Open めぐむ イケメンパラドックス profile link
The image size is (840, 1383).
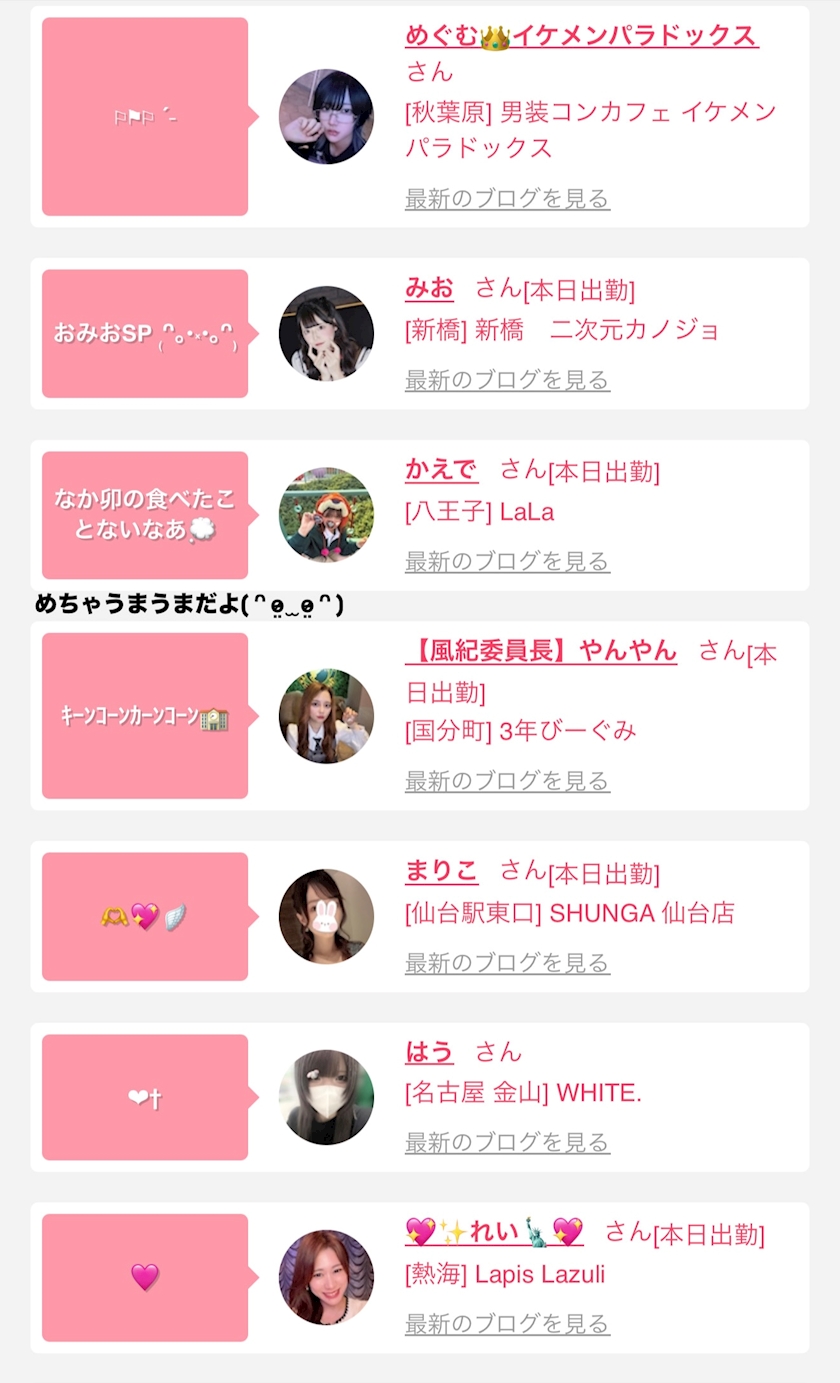tap(581, 36)
